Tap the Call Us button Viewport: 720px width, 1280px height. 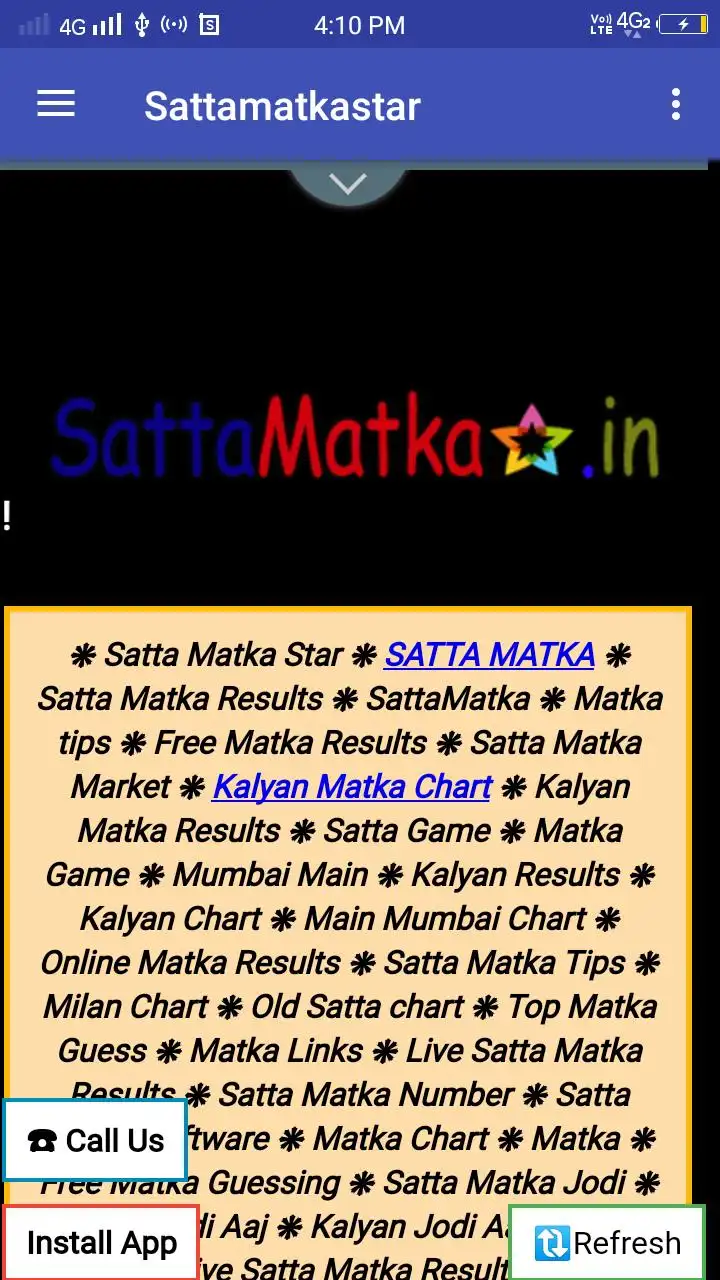tap(95, 1140)
